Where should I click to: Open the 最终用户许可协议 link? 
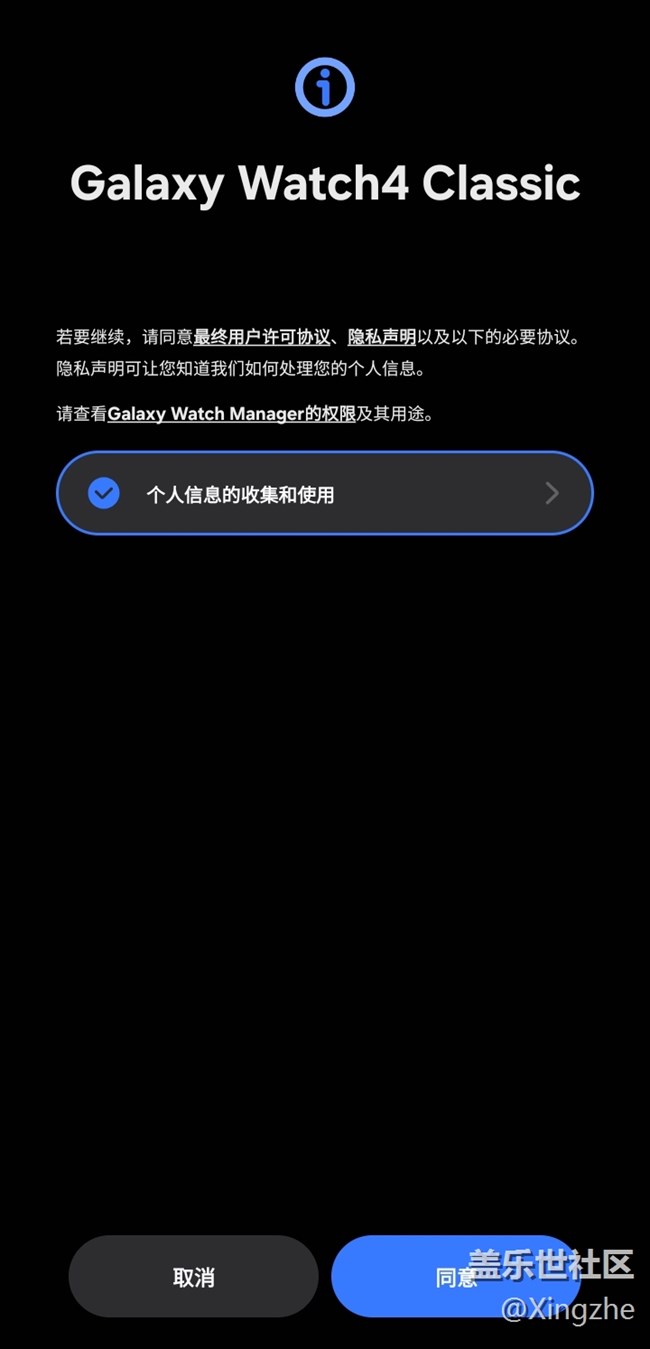261,338
